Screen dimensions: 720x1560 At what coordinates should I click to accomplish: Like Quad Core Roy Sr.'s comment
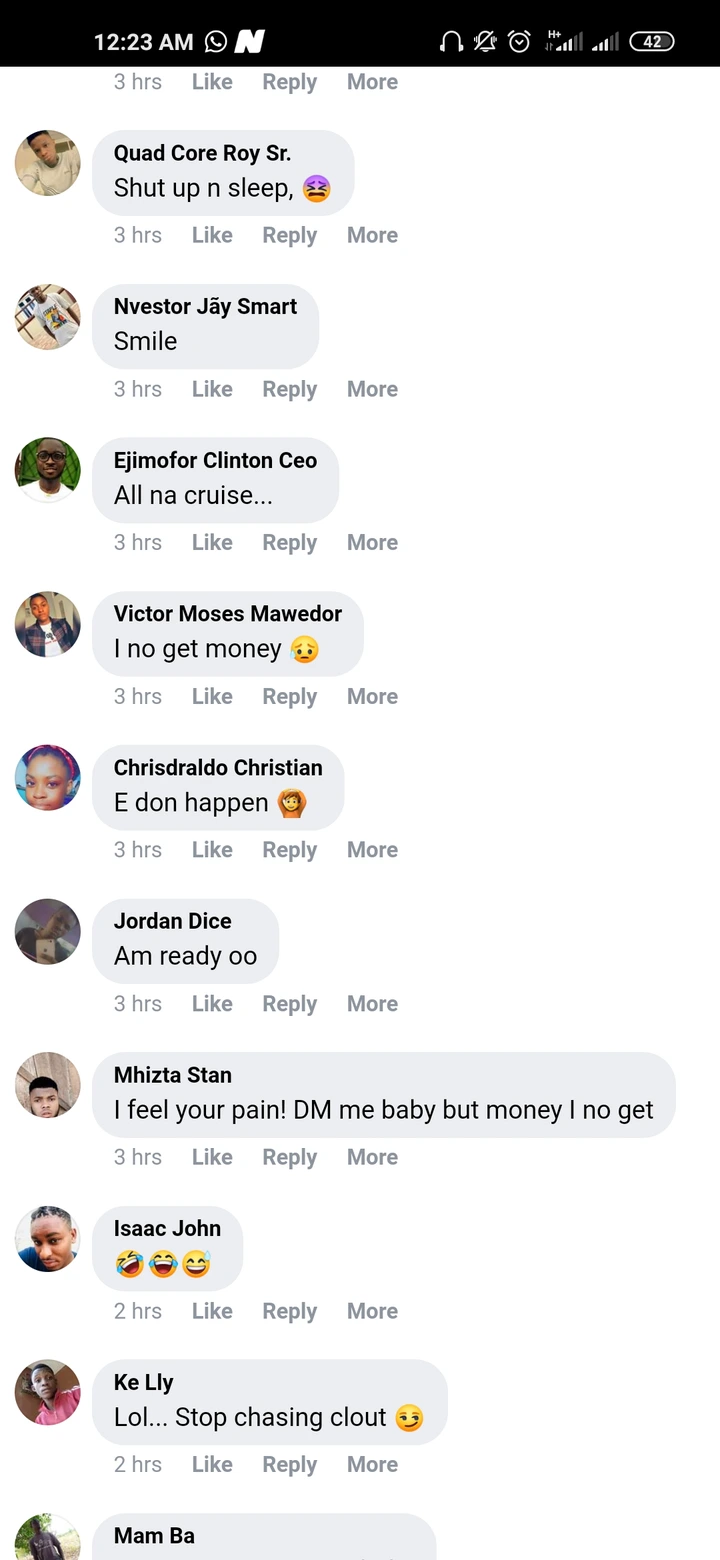[x=212, y=235]
